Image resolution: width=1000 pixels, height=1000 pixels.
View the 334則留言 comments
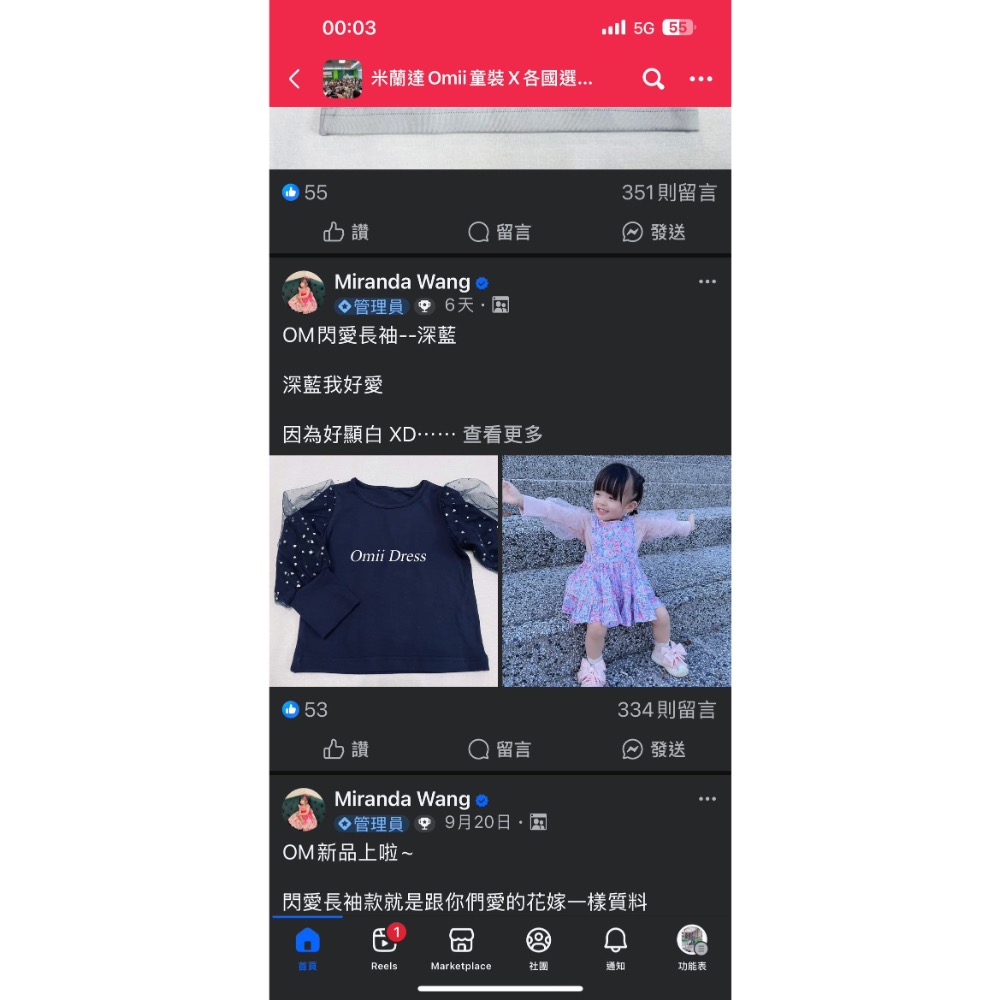pos(666,710)
